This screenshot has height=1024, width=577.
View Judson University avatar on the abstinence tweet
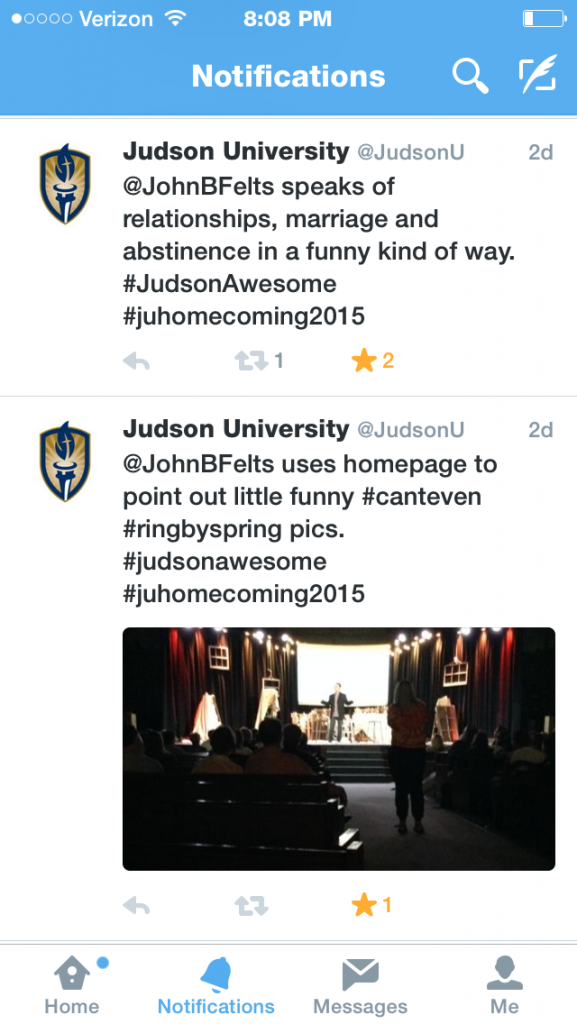[x=65, y=184]
